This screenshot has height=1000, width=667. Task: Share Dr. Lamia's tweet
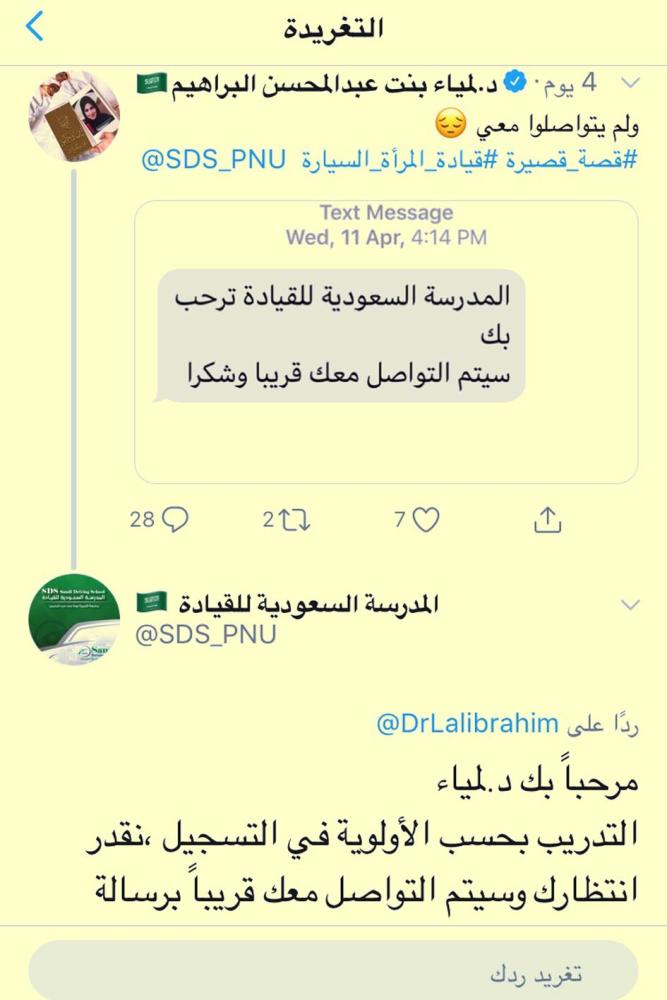coord(547,520)
